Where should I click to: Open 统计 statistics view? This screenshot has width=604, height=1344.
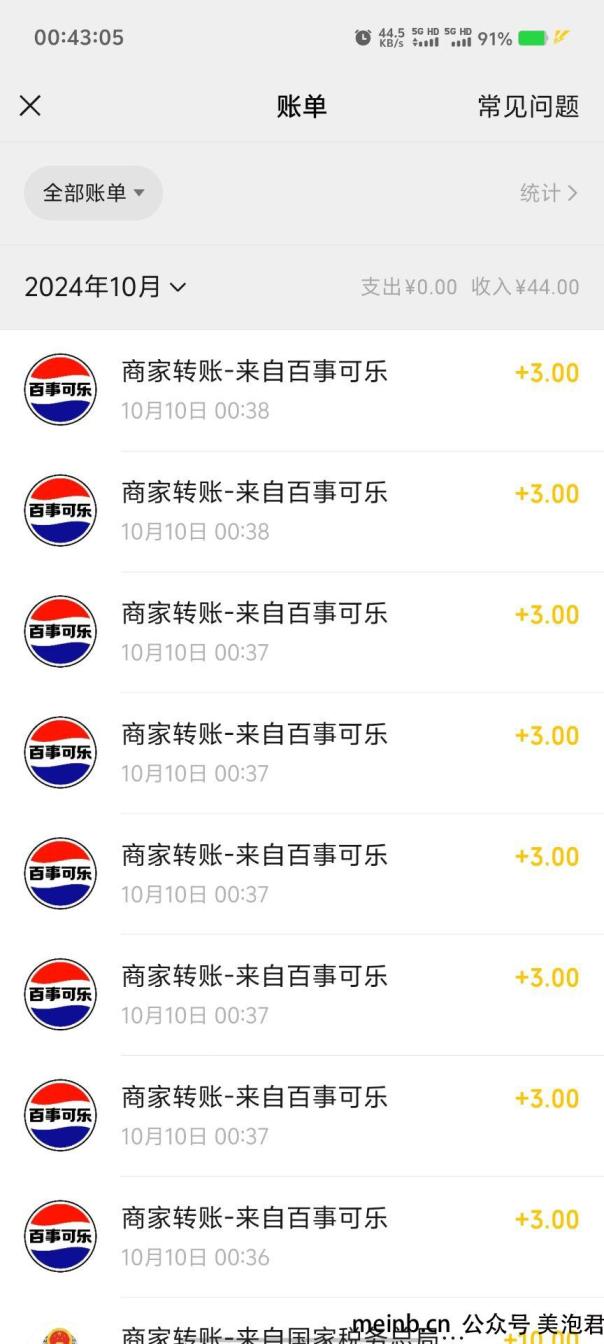[x=549, y=193]
